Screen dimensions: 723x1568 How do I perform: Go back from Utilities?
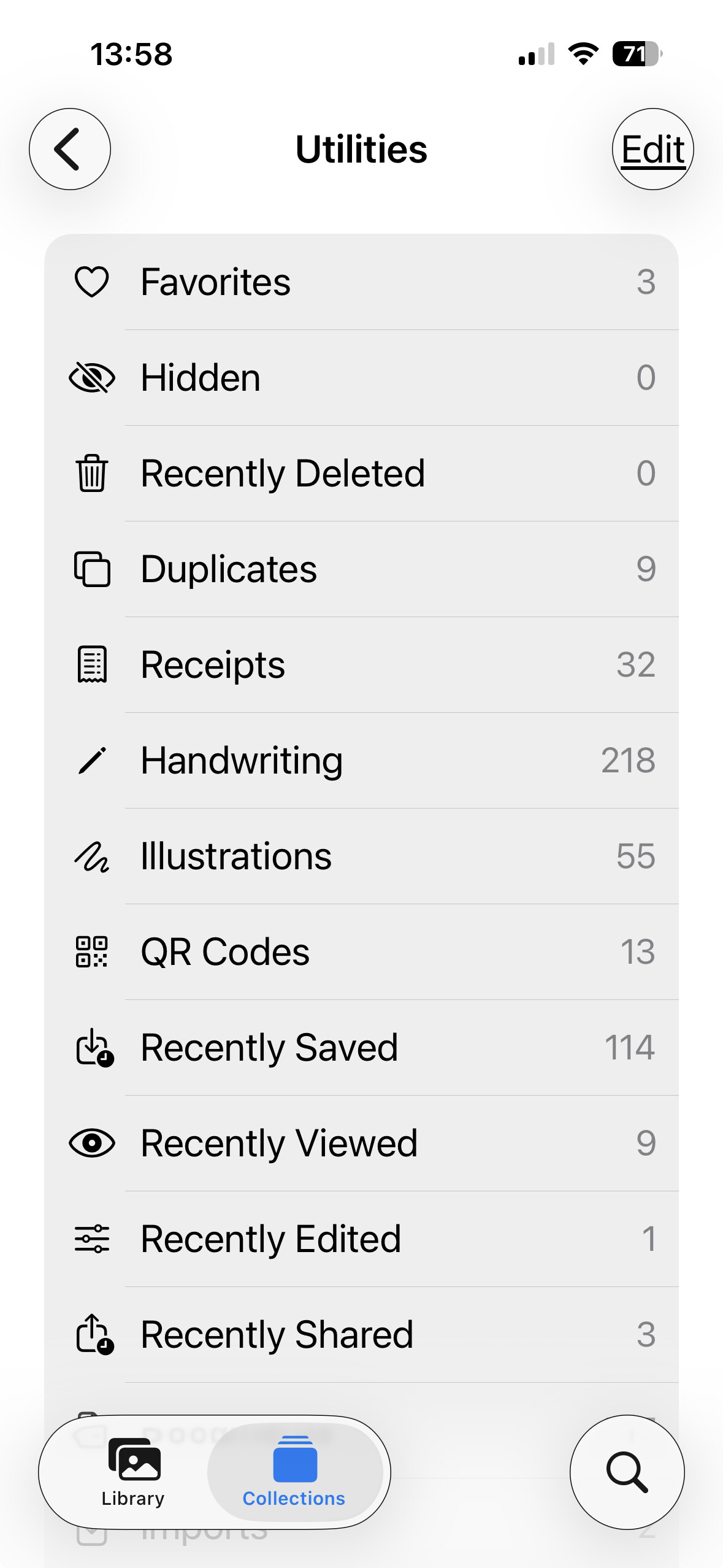click(69, 149)
